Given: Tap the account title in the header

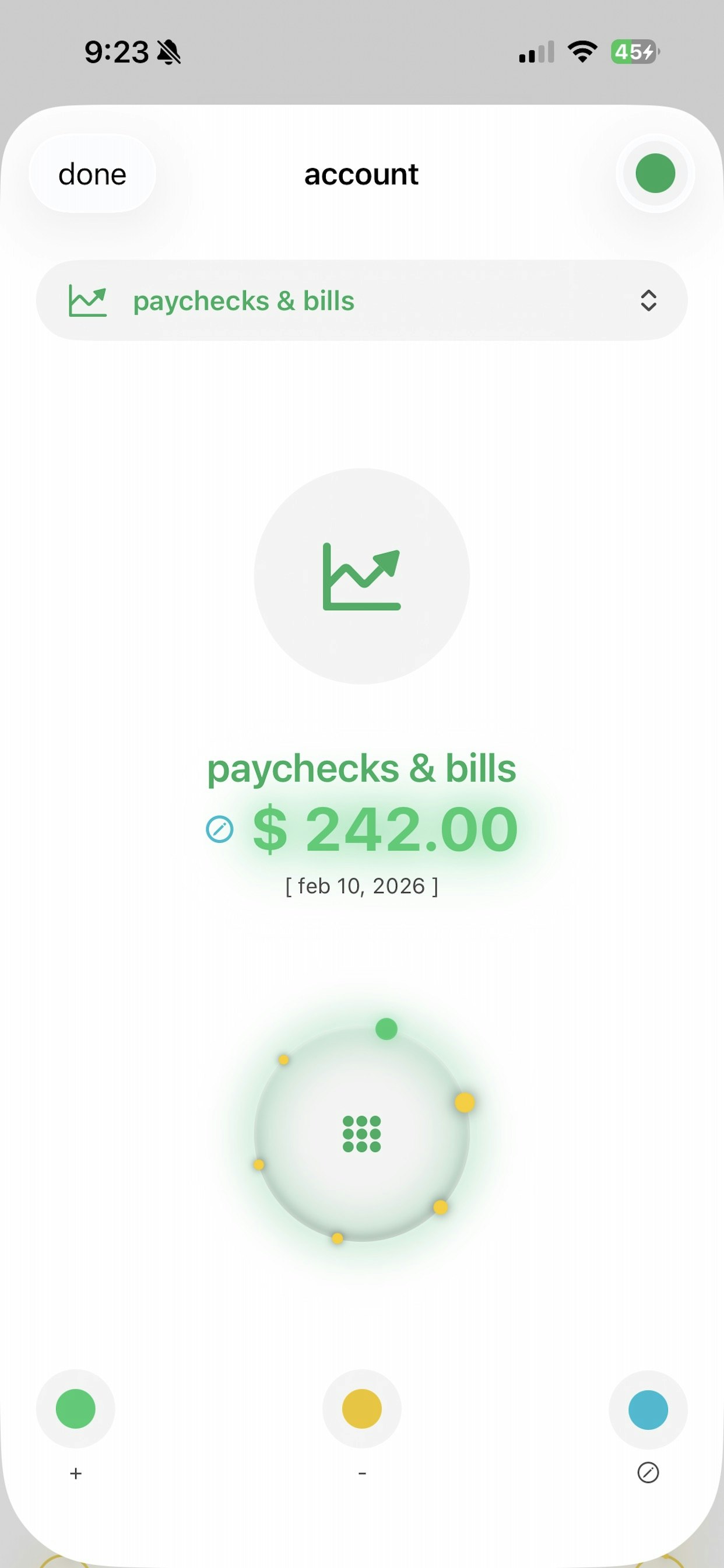Looking at the screenshot, I should click(x=361, y=174).
